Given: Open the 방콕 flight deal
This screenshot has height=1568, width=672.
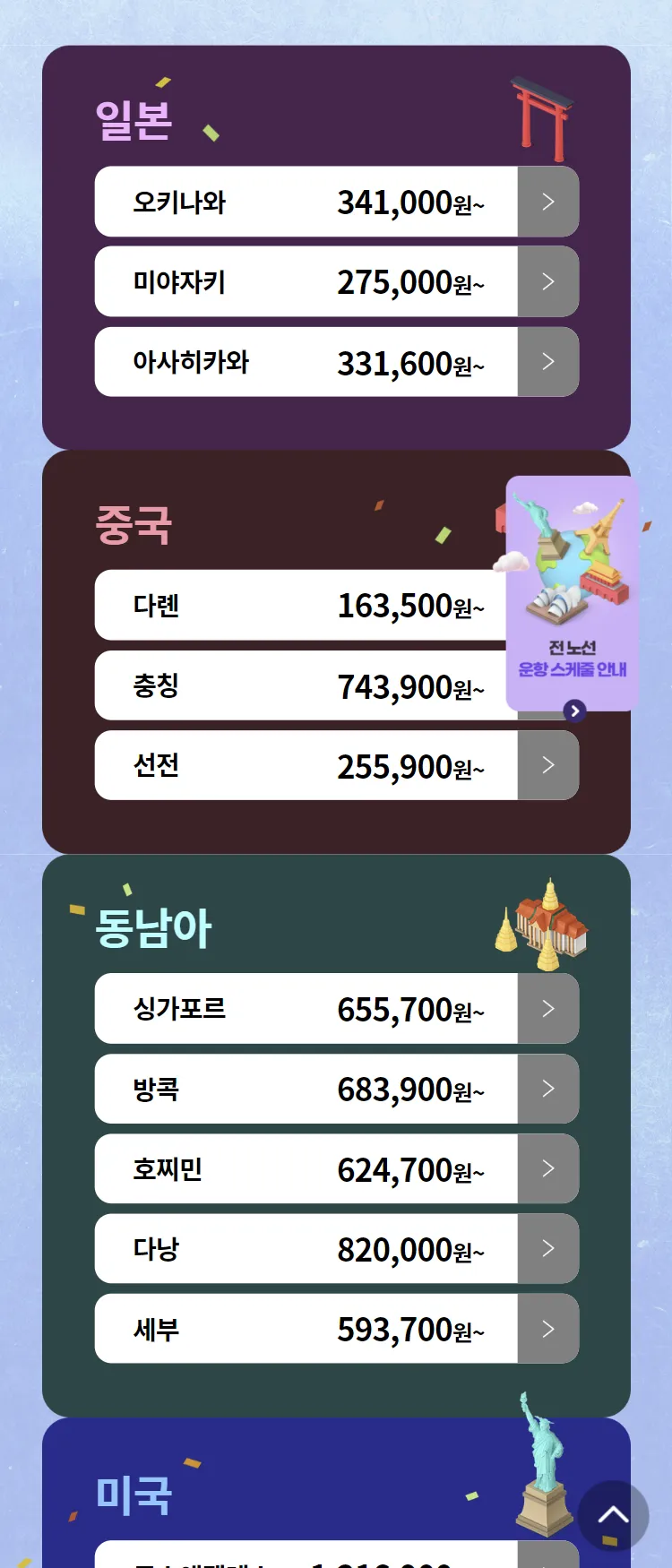Looking at the screenshot, I should tap(336, 1089).
